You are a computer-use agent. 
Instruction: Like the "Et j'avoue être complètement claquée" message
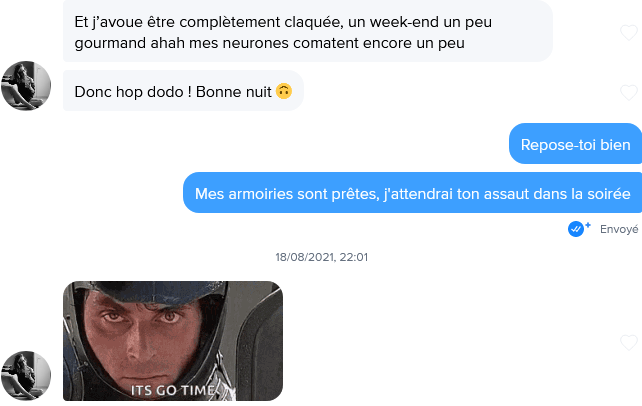(x=628, y=32)
